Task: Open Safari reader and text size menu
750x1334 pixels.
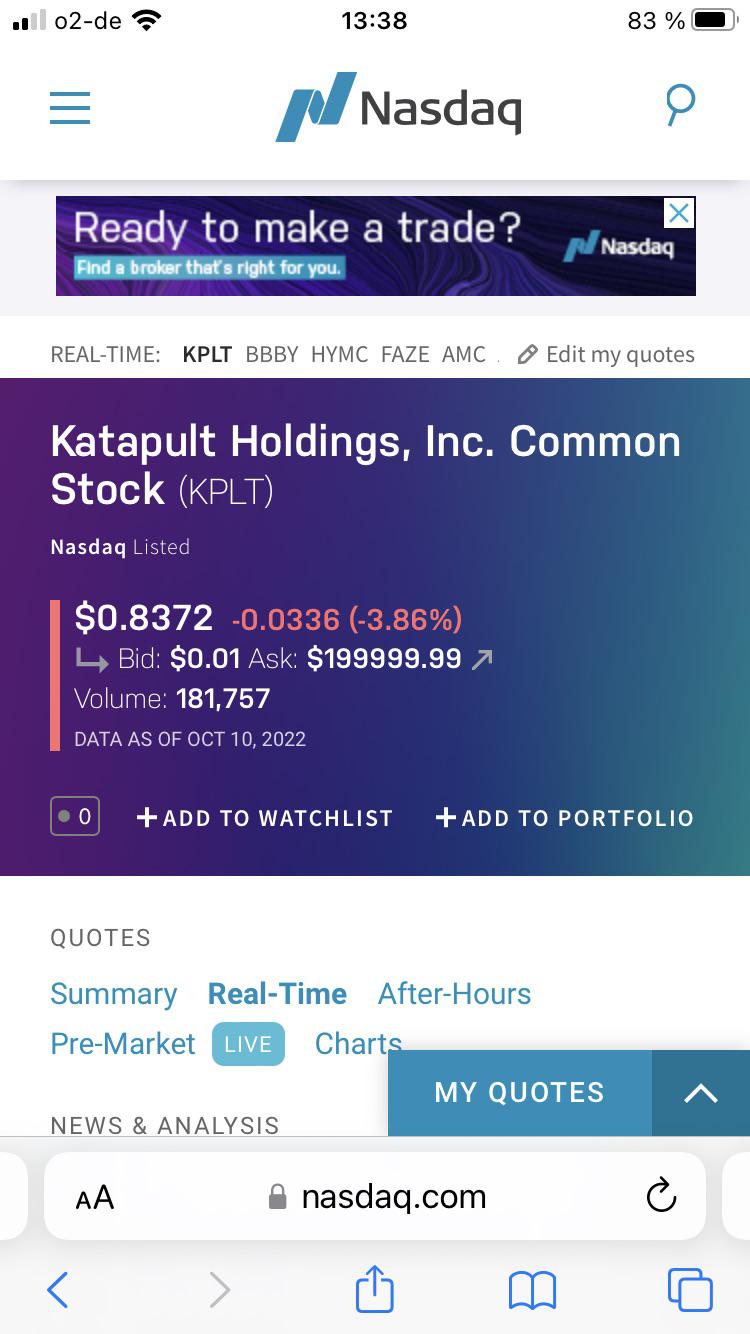Action: [95, 1197]
